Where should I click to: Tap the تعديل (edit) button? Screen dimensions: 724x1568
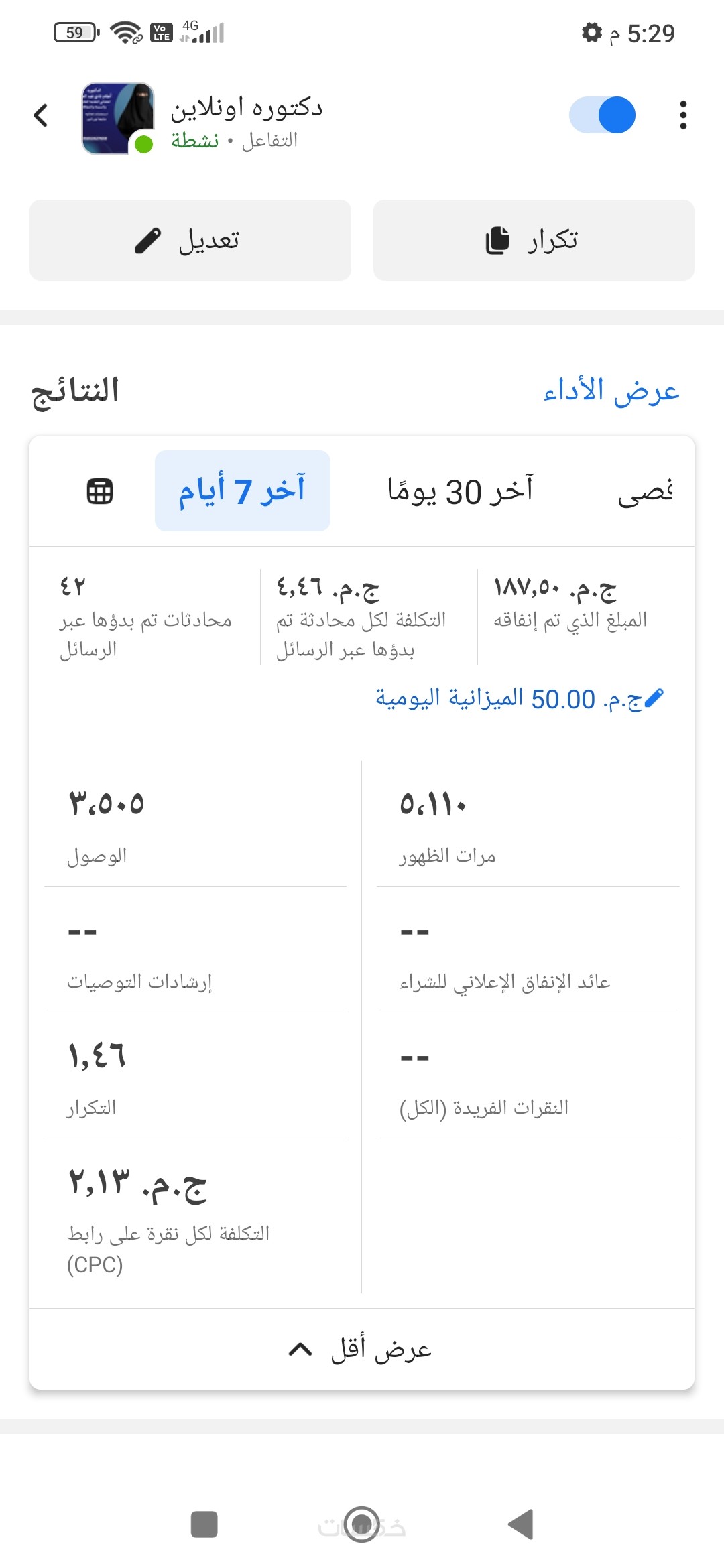pos(190,240)
